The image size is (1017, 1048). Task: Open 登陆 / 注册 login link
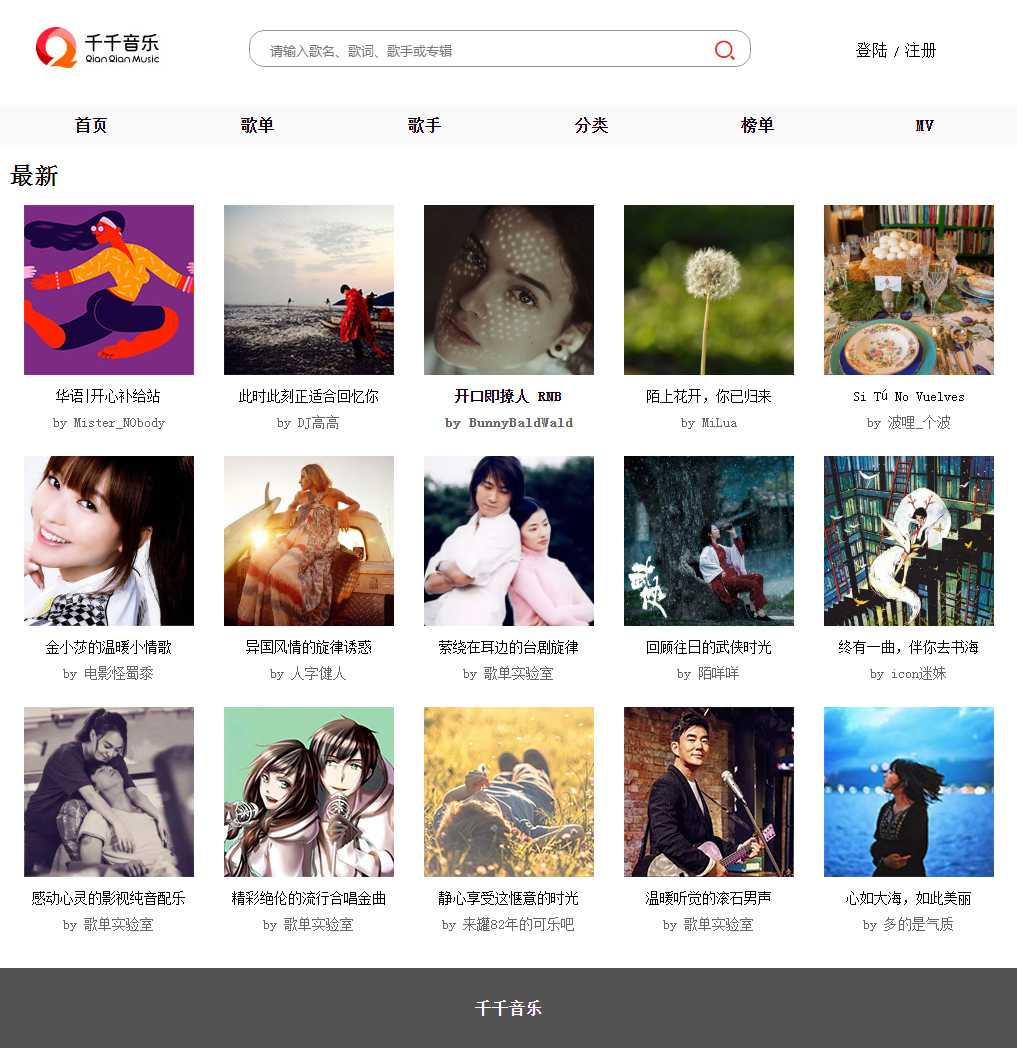coord(895,50)
